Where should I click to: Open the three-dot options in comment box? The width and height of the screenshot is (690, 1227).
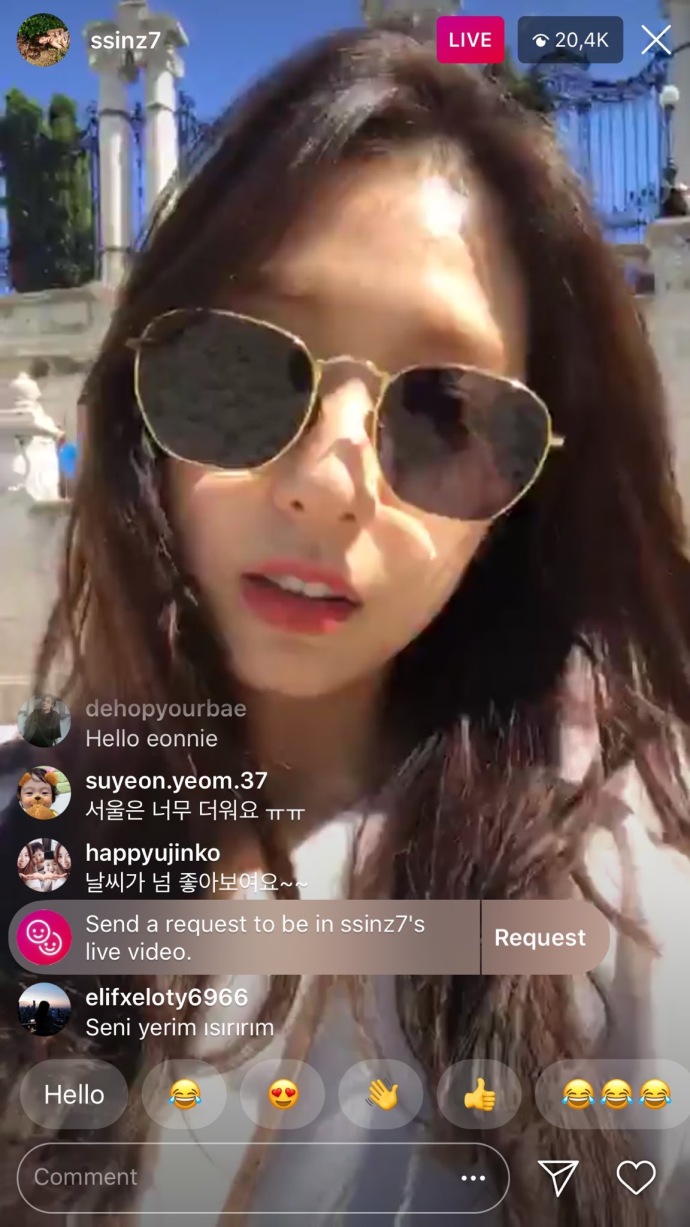(473, 1178)
